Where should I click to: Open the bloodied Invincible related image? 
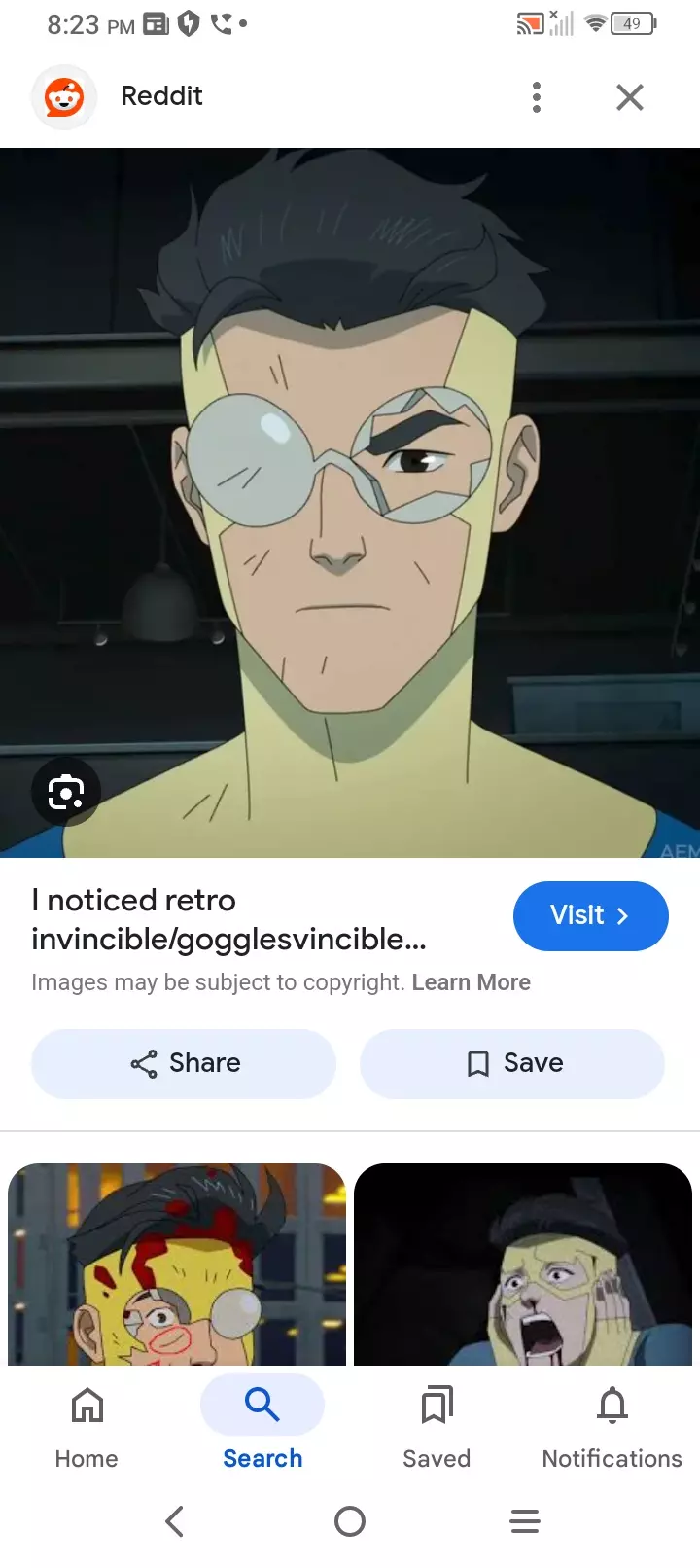pos(177,1265)
